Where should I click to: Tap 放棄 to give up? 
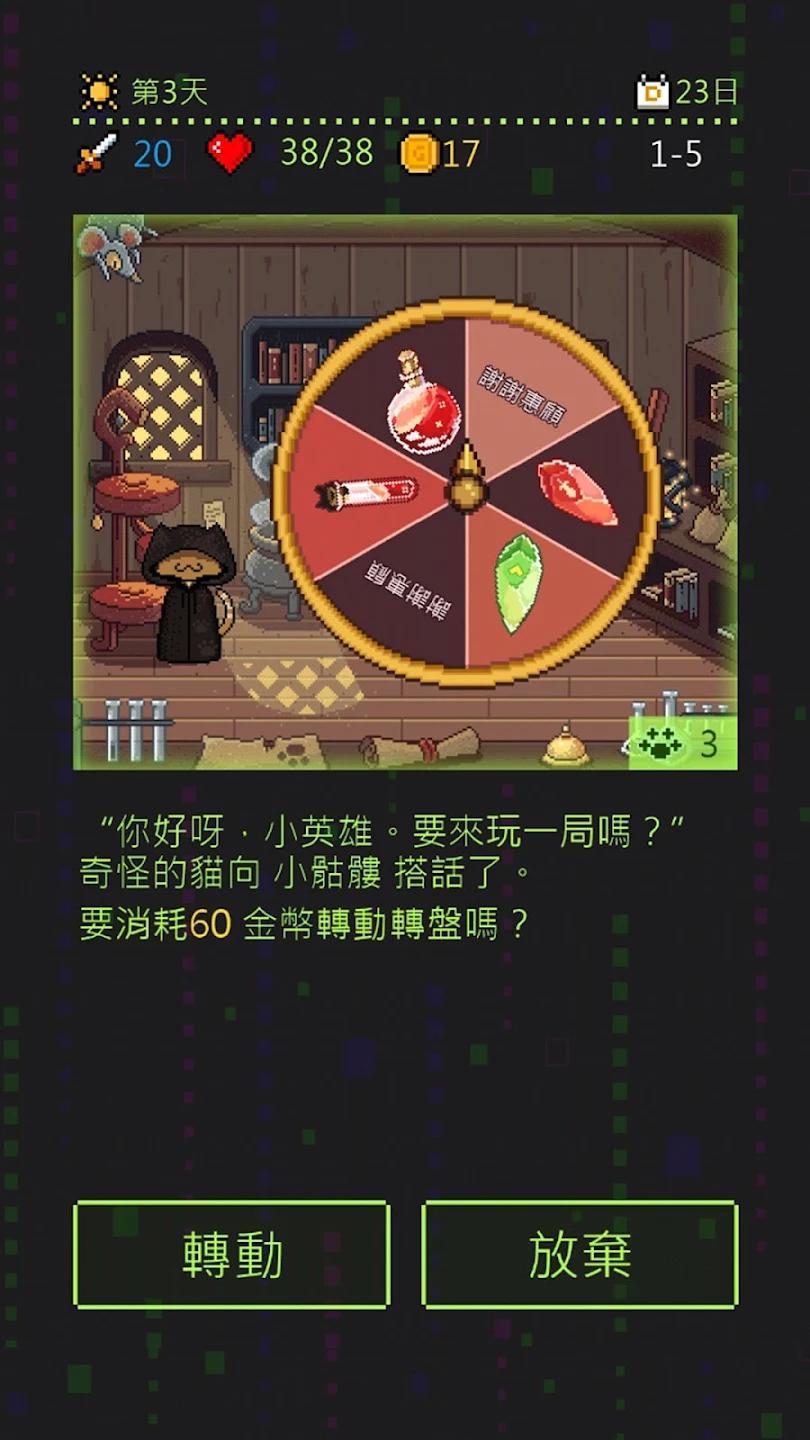tap(579, 1255)
